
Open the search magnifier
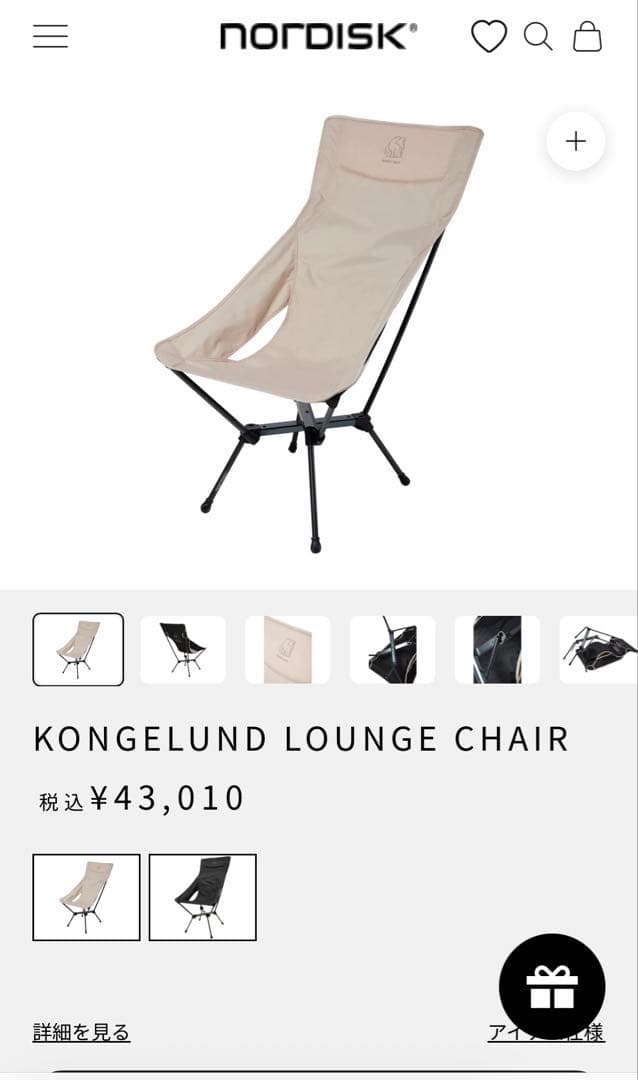tap(538, 37)
